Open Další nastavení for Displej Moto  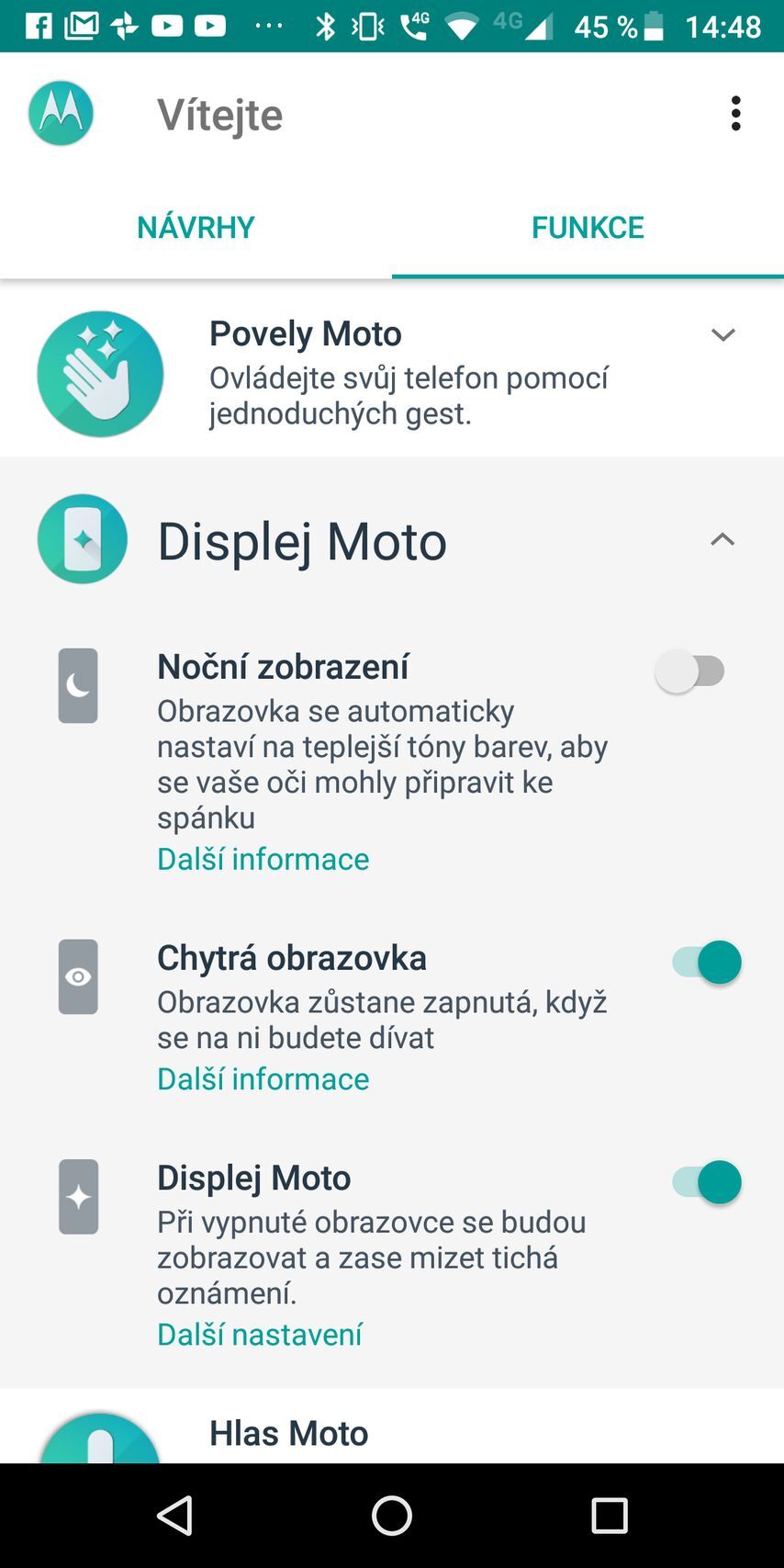(260, 1334)
